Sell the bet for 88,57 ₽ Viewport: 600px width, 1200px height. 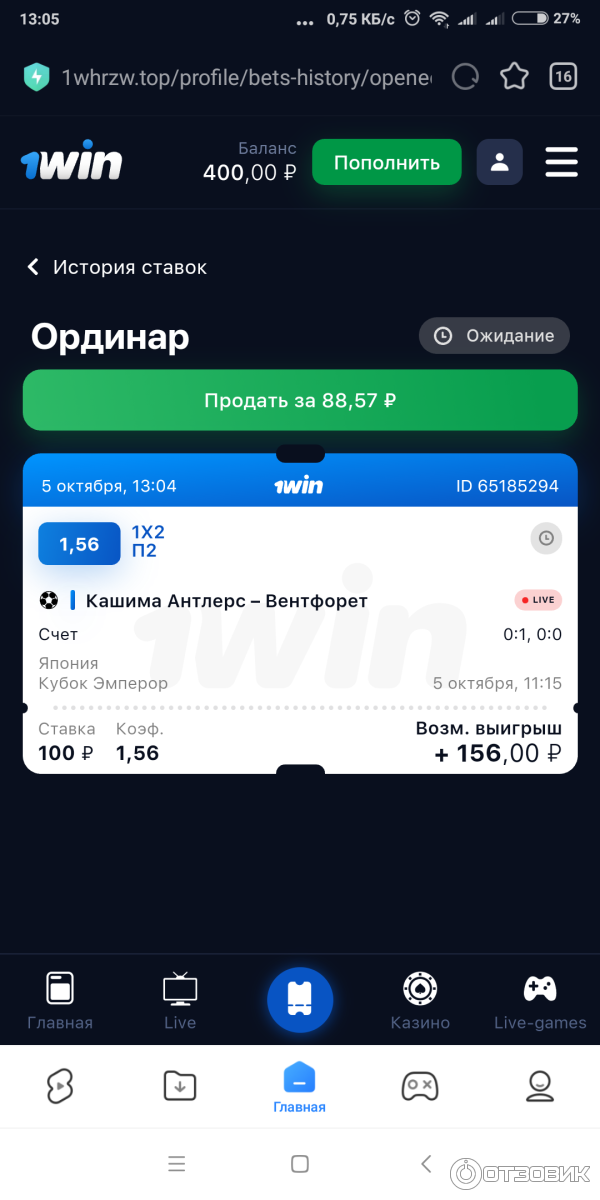(x=300, y=400)
